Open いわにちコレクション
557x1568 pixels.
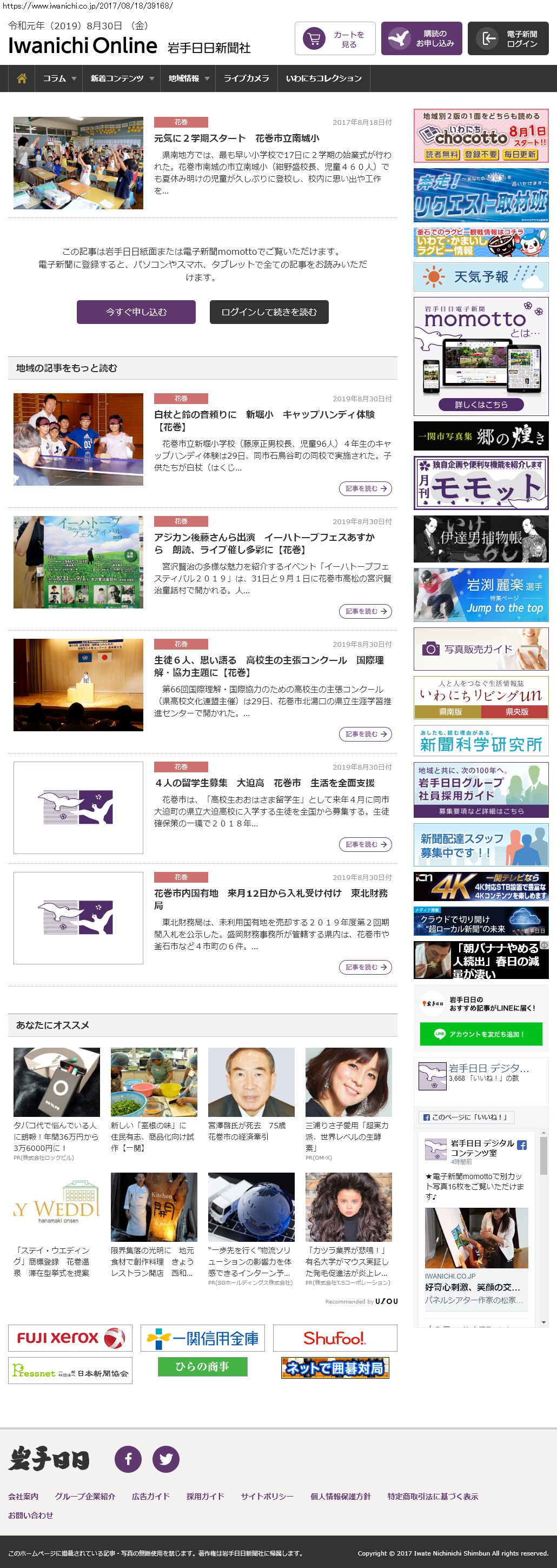coord(323,78)
